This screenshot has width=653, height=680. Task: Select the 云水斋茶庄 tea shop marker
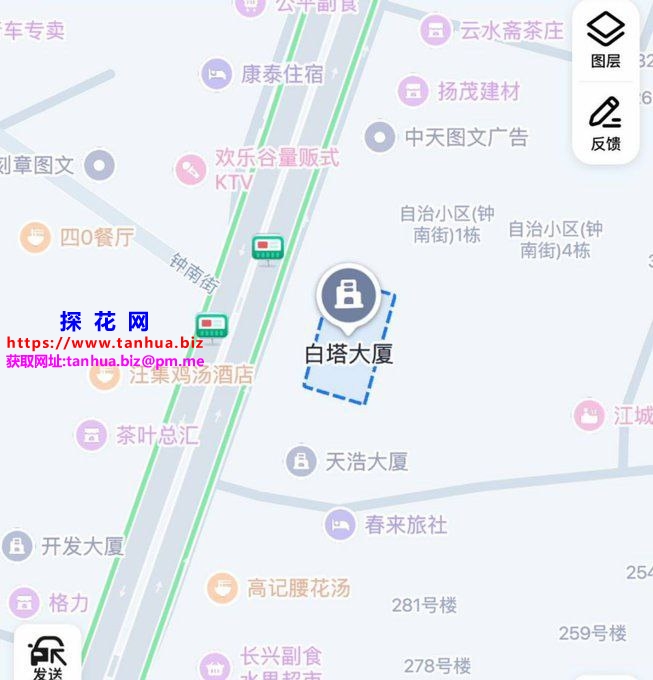pyautogui.click(x=436, y=30)
